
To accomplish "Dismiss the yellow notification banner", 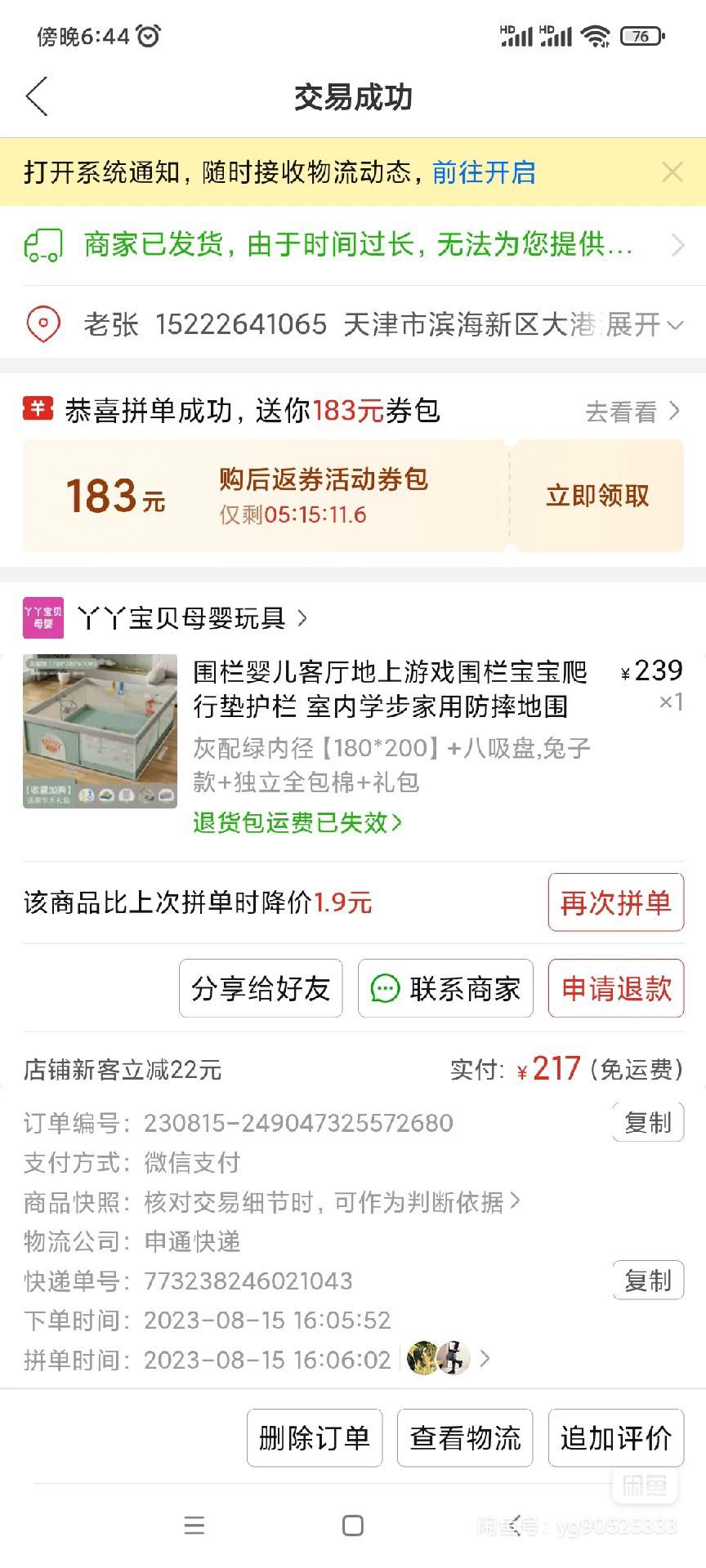I will tap(672, 172).
